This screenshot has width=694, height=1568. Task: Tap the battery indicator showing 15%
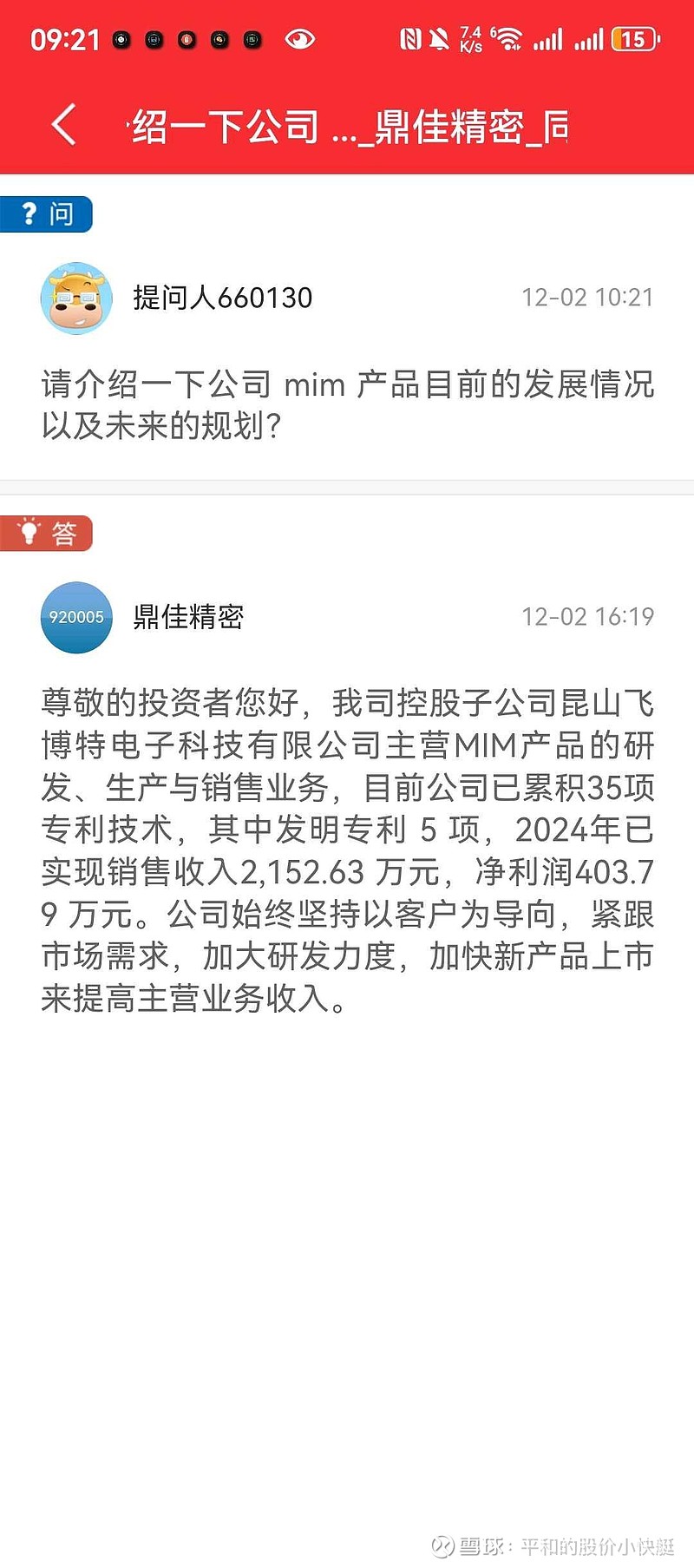pos(632,37)
